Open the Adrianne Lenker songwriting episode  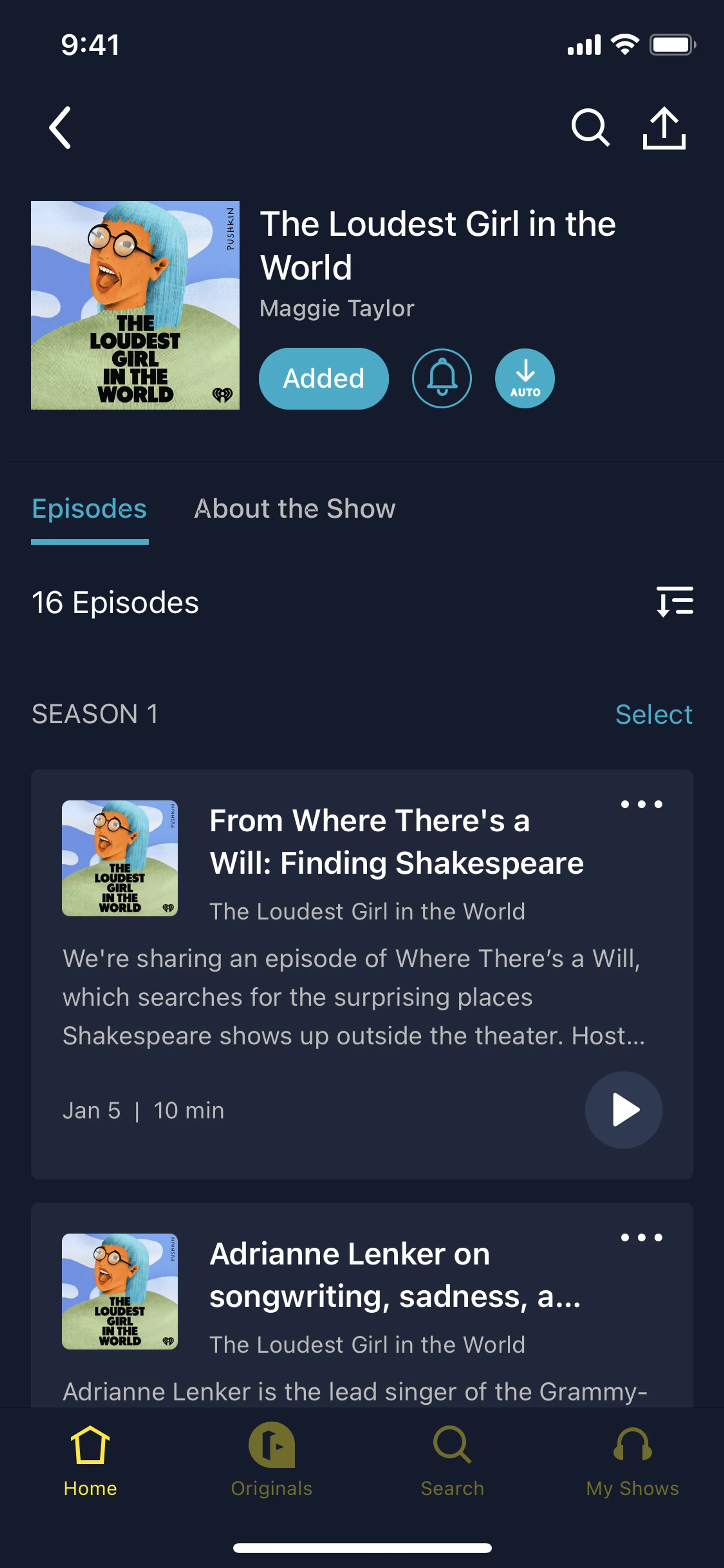[394, 1275]
